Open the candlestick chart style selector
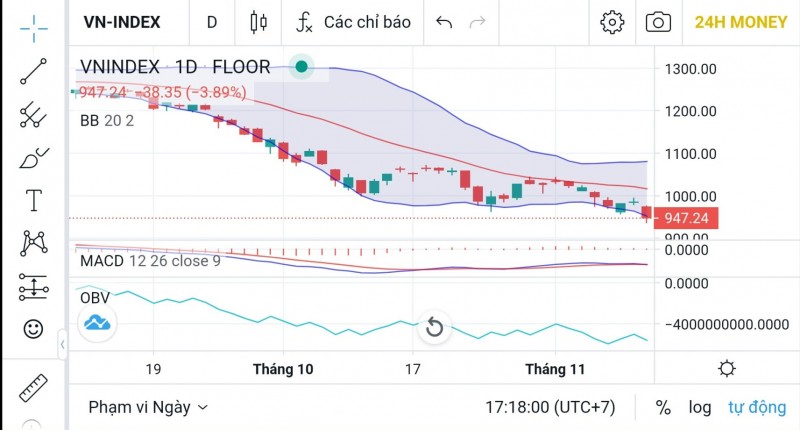 point(260,22)
